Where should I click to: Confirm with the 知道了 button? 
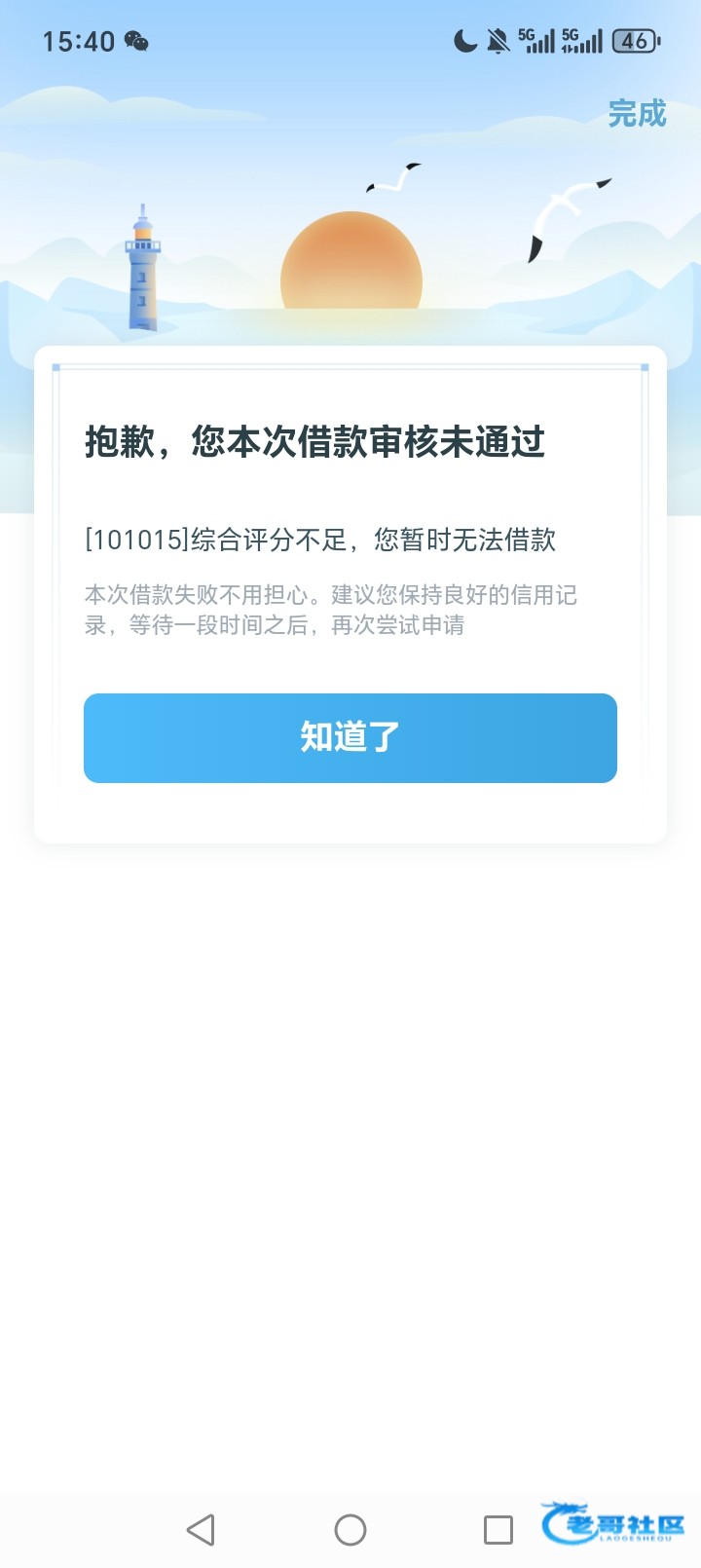[x=350, y=737]
